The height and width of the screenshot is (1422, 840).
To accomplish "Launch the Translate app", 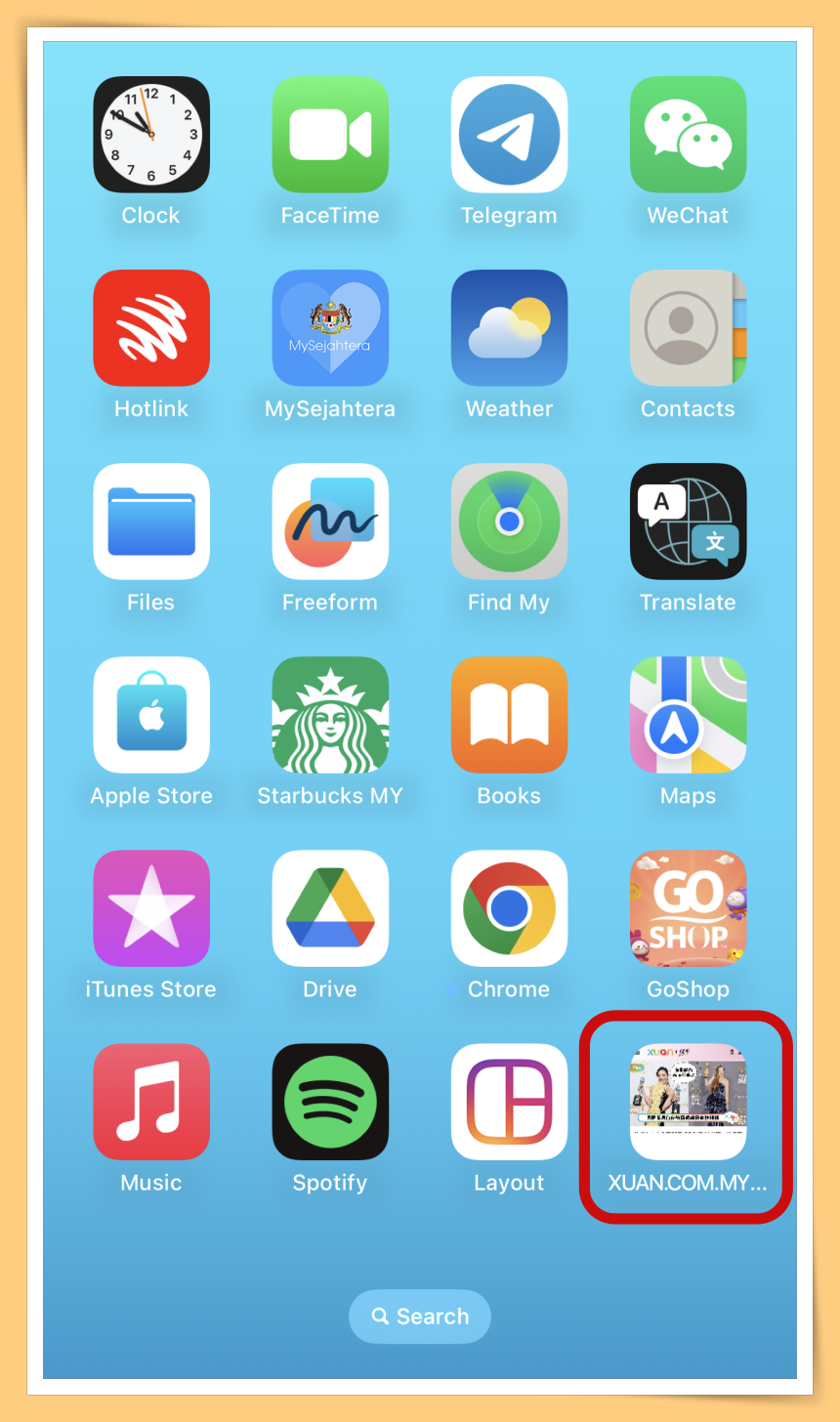I will [688, 522].
